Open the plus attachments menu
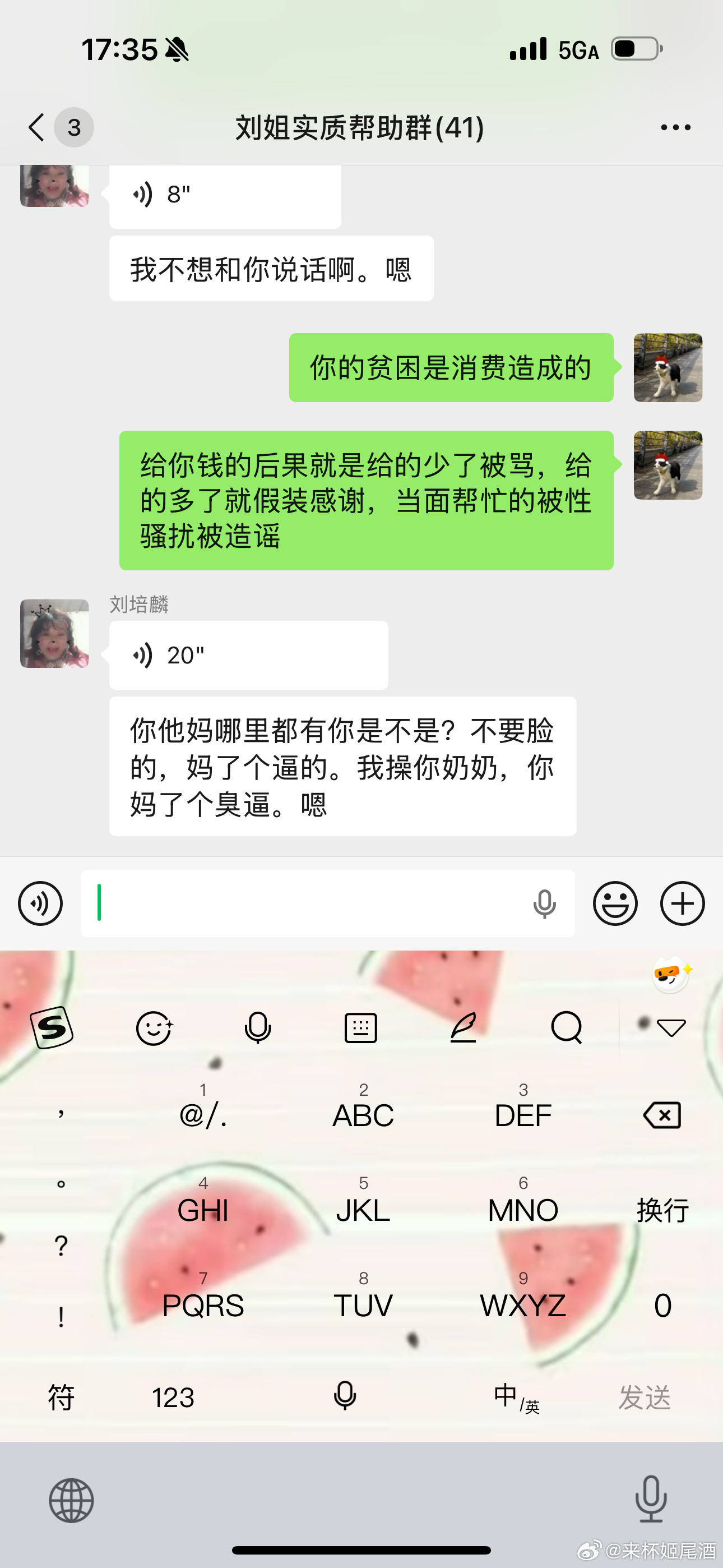Viewport: 723px width, 1568px height. [682, 903]
